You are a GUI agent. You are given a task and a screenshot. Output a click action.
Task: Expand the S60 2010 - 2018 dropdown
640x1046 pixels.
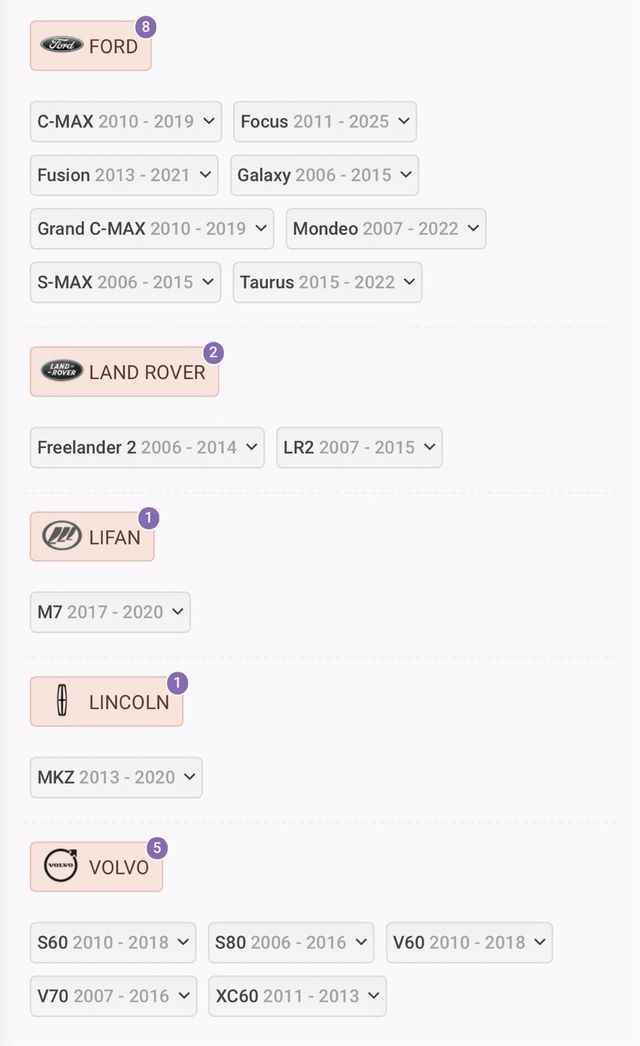coord(113,942)
